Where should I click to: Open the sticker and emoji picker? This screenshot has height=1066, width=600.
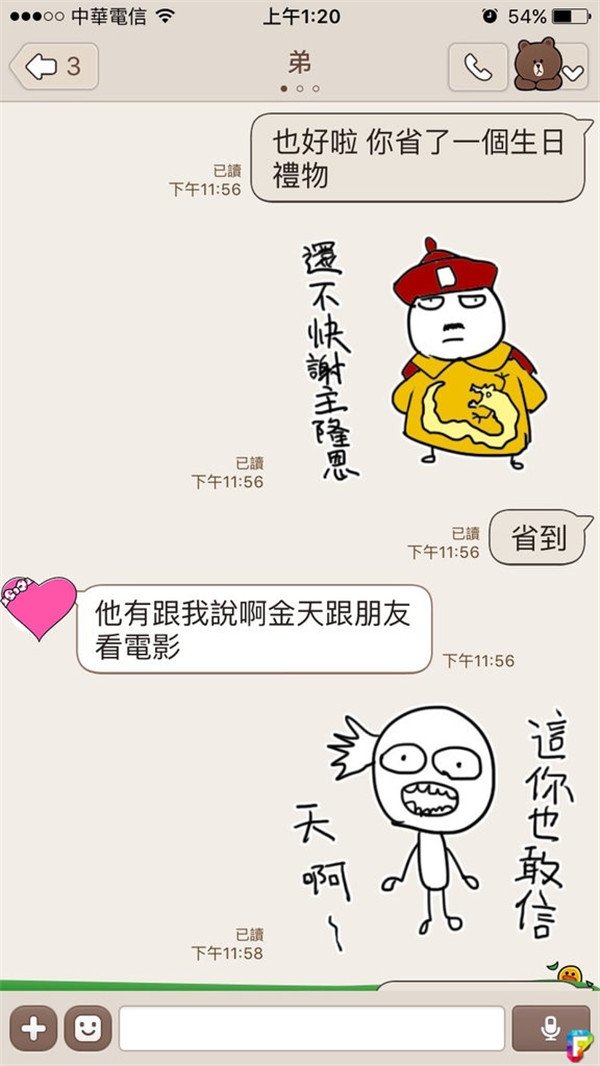[88, 1028]
